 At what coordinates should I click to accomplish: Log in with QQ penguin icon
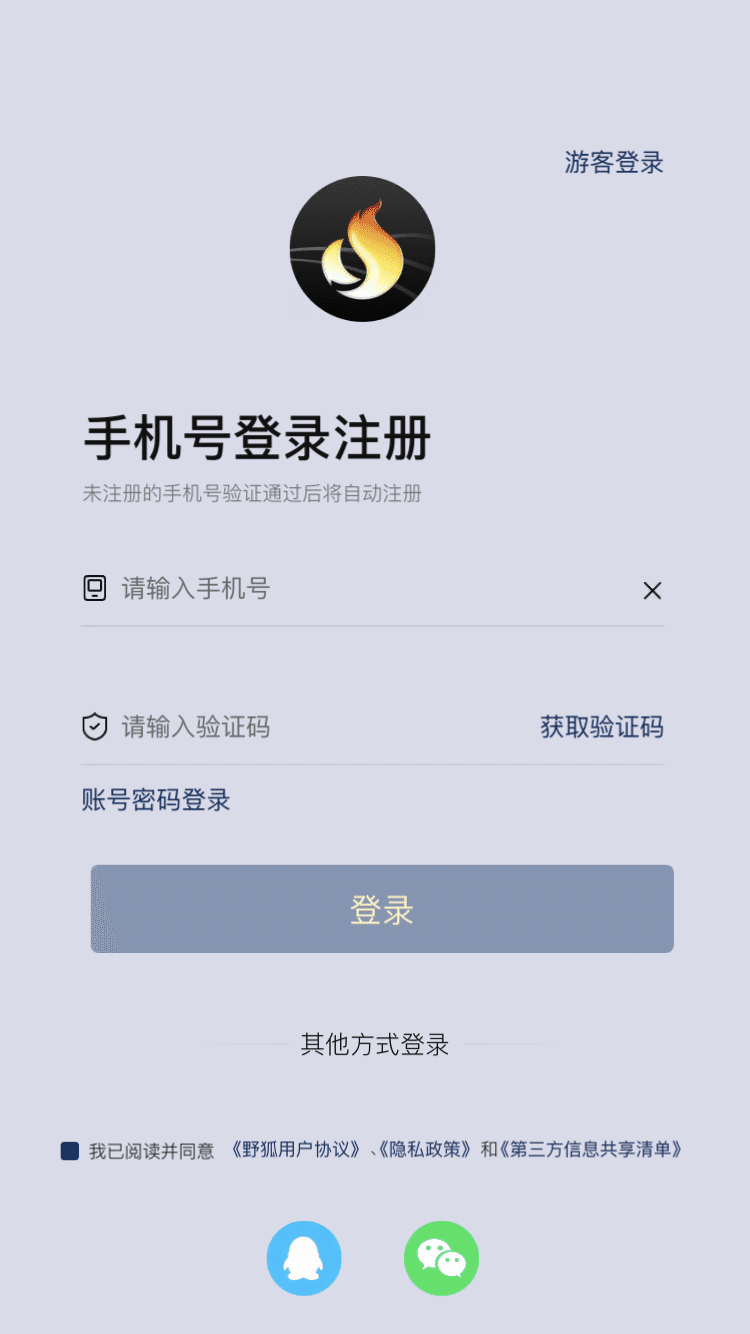coord(304,1258)
